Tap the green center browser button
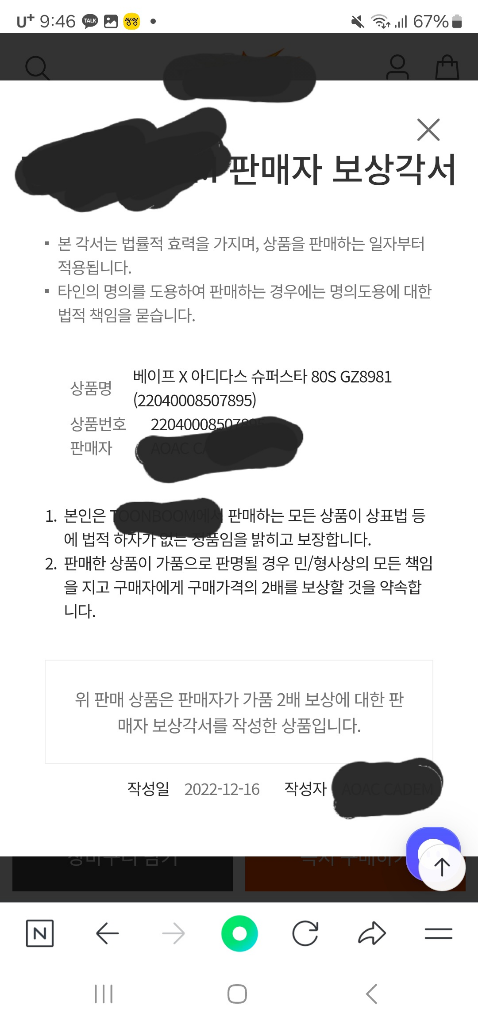This screenshot has height=1024, width=478. [x=240, y=934]
